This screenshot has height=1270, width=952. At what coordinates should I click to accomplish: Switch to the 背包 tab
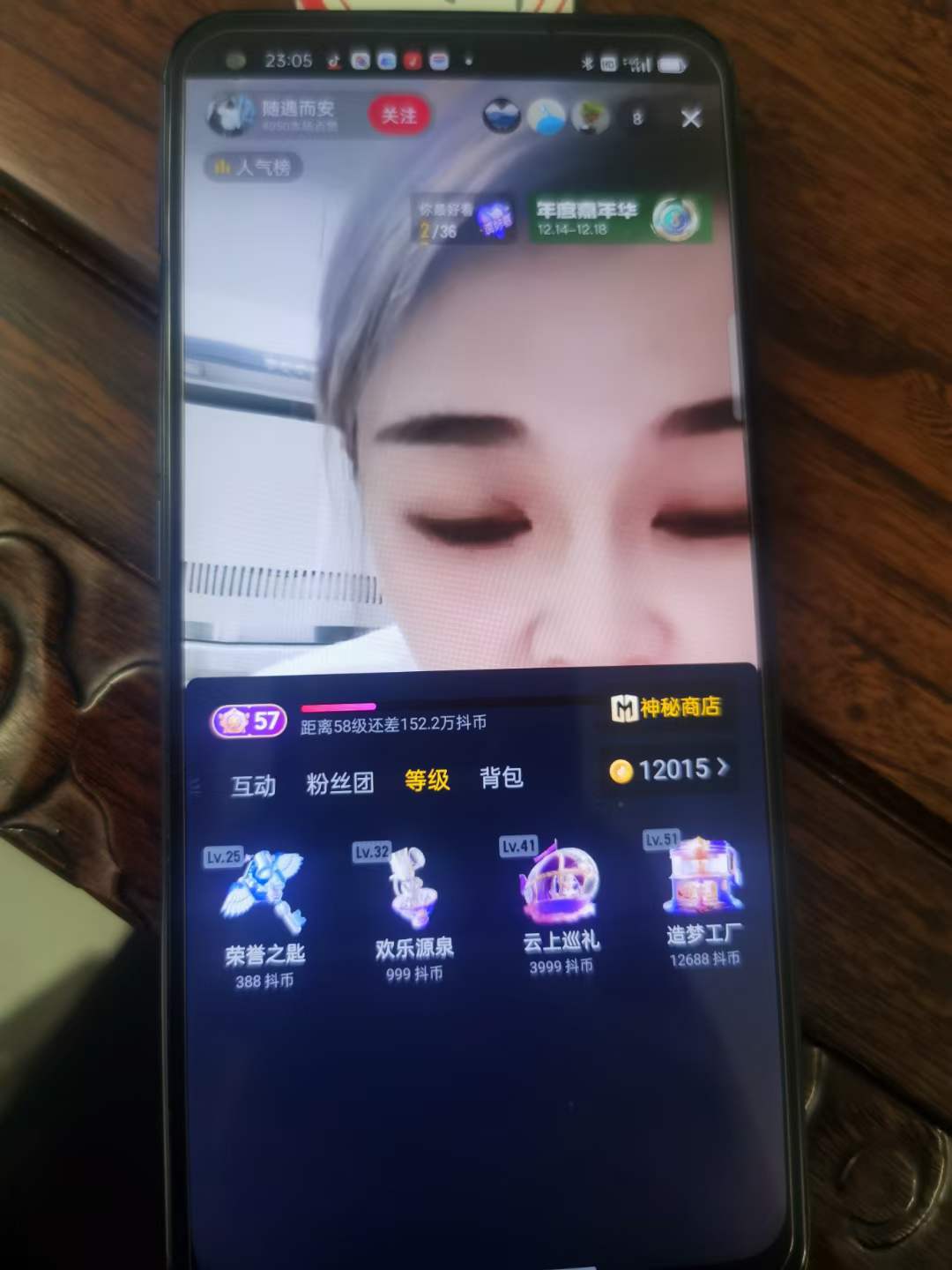pos(501,777)
